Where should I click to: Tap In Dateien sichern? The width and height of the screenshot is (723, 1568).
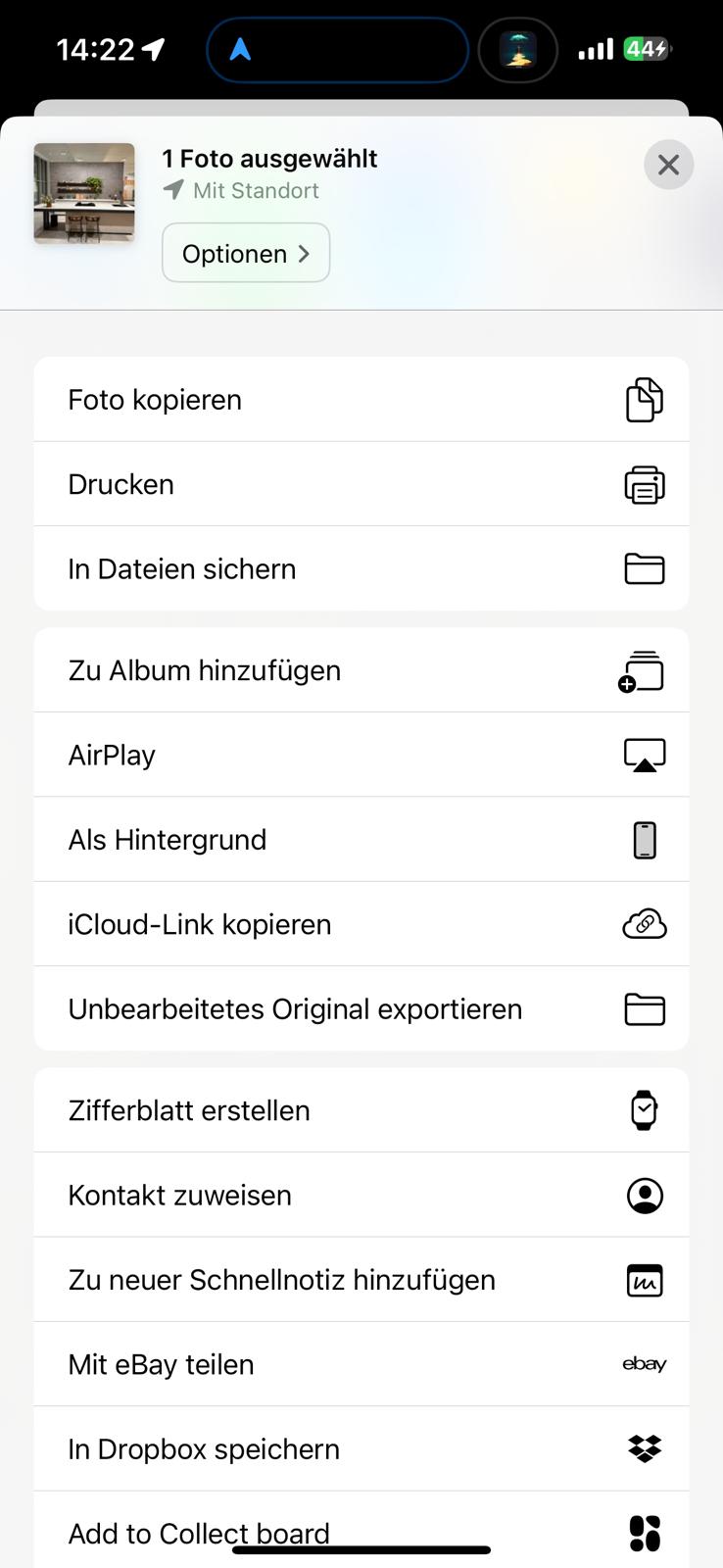pyautogui.click(x=361, y=568)
